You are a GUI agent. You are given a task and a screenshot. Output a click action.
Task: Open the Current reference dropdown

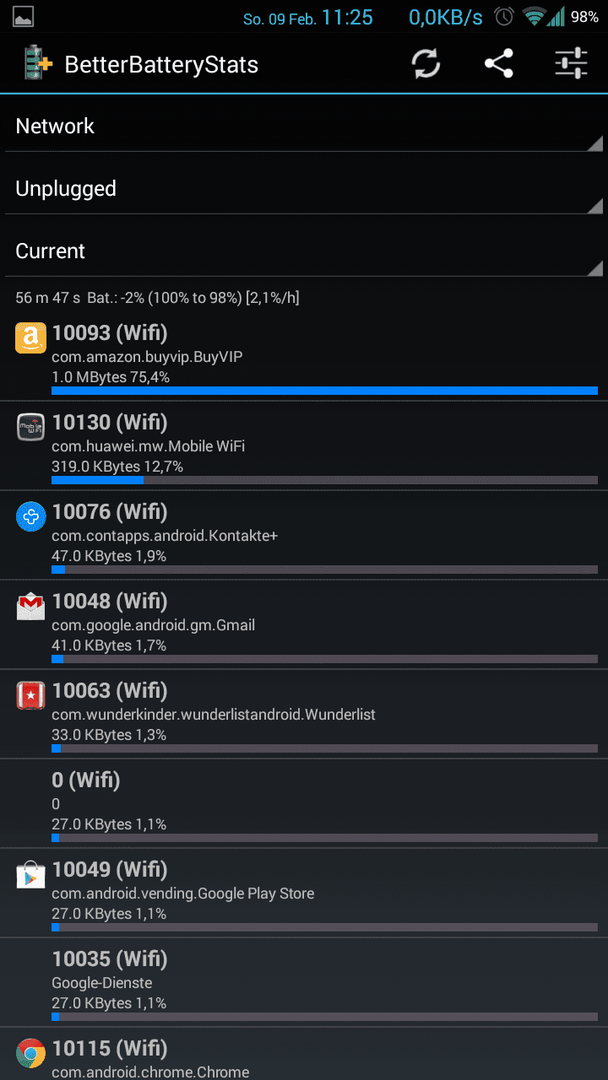[304, 251]
